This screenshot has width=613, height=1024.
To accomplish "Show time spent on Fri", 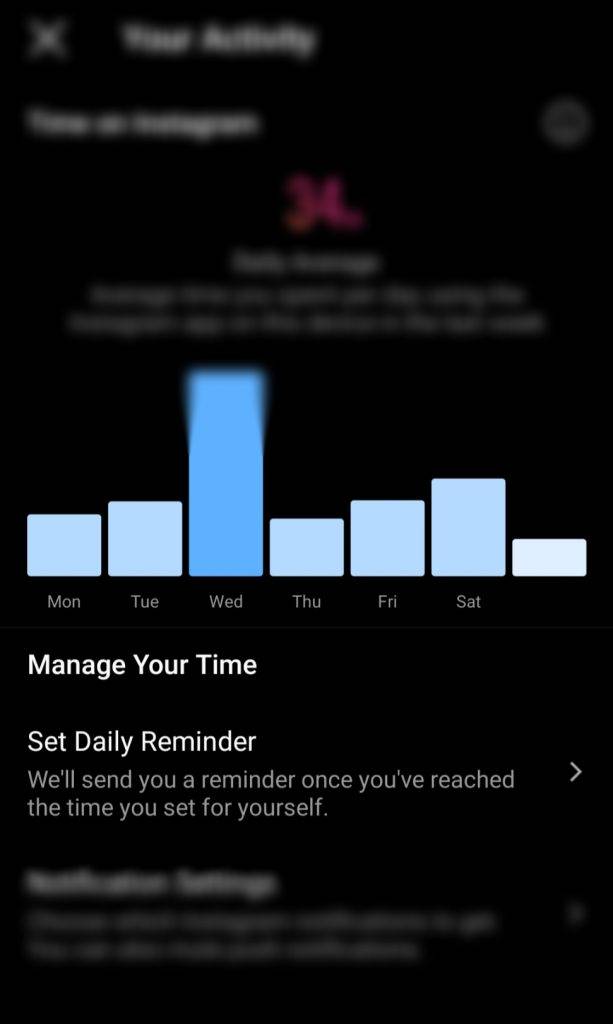I will 387,538.
